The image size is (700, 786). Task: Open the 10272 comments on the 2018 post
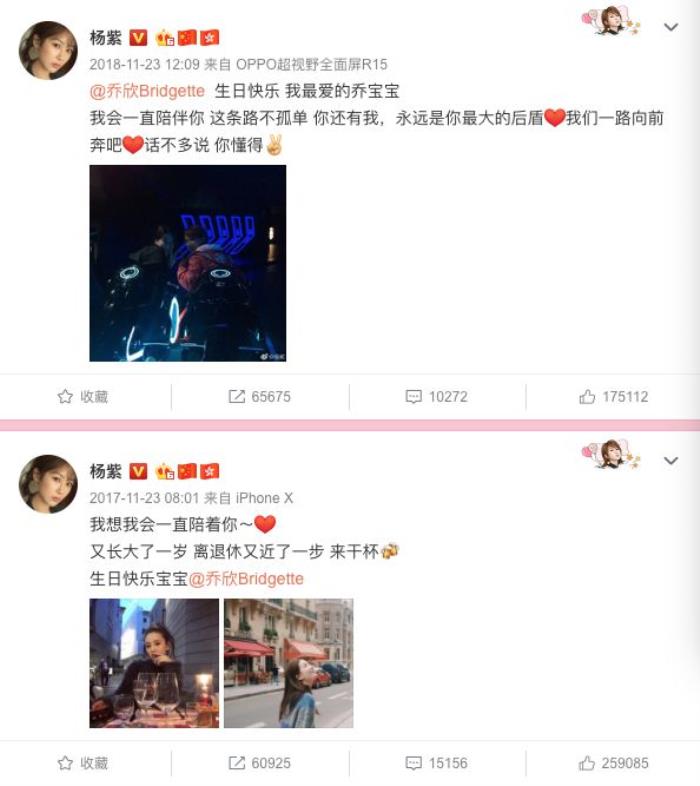coord(437,397)
